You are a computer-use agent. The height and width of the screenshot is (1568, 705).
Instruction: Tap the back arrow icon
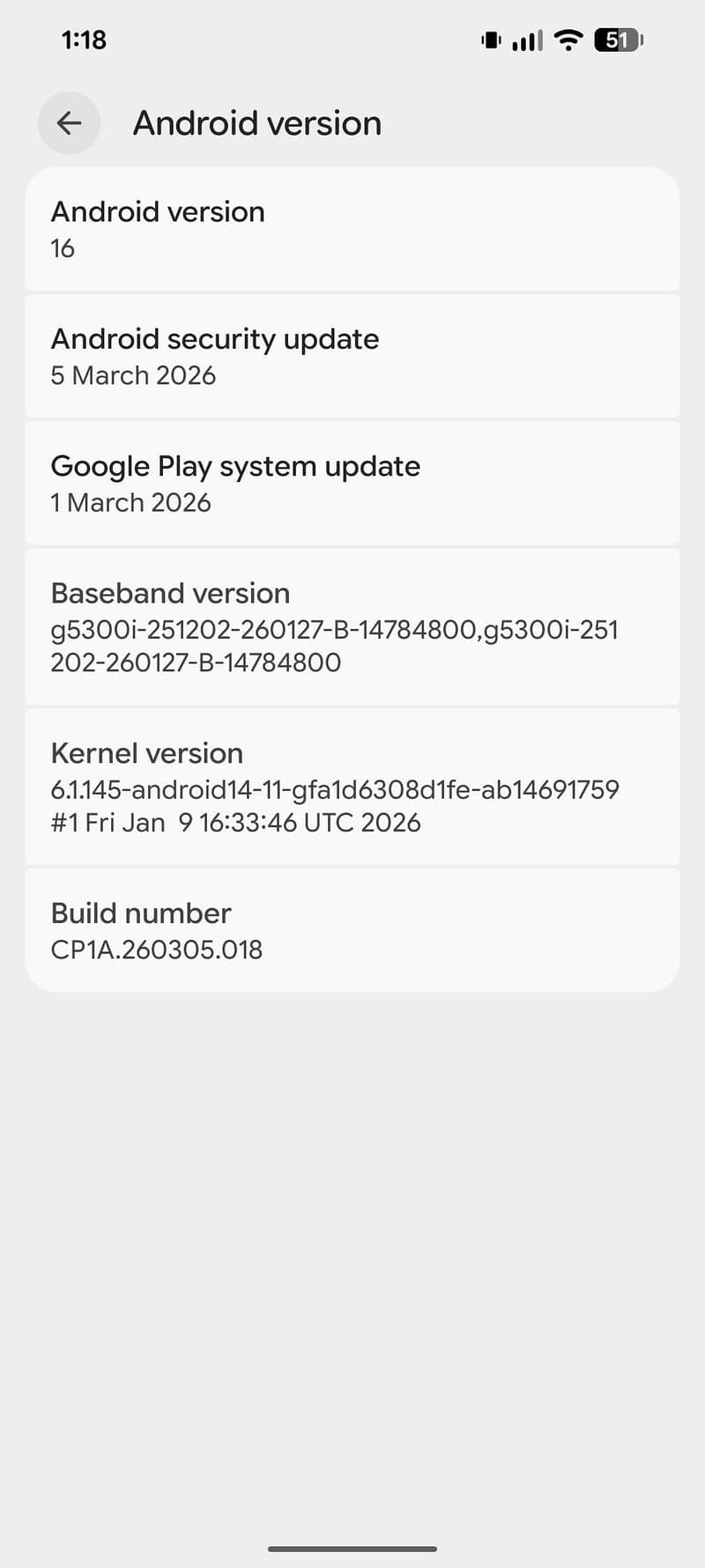tap(69, 122)
